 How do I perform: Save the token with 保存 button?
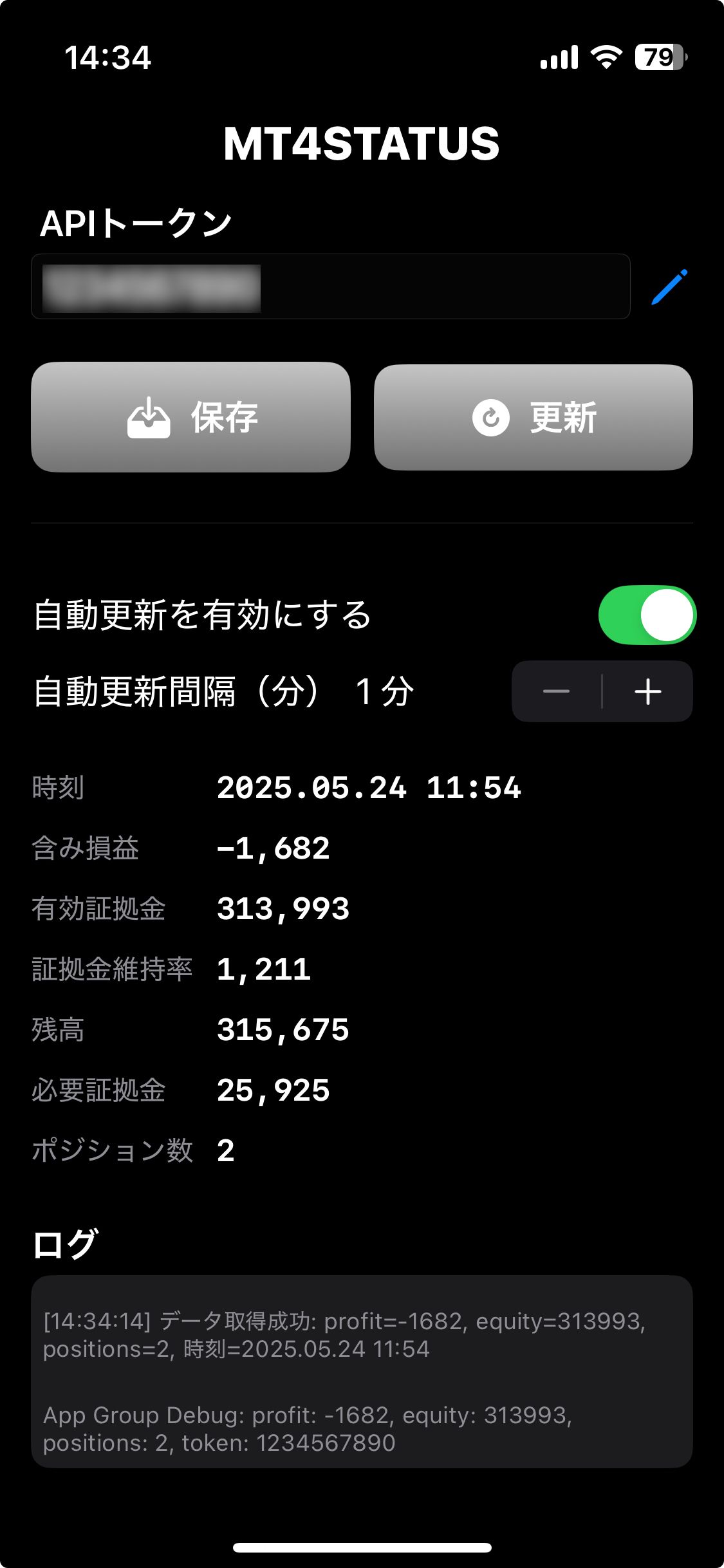(190, 417)
